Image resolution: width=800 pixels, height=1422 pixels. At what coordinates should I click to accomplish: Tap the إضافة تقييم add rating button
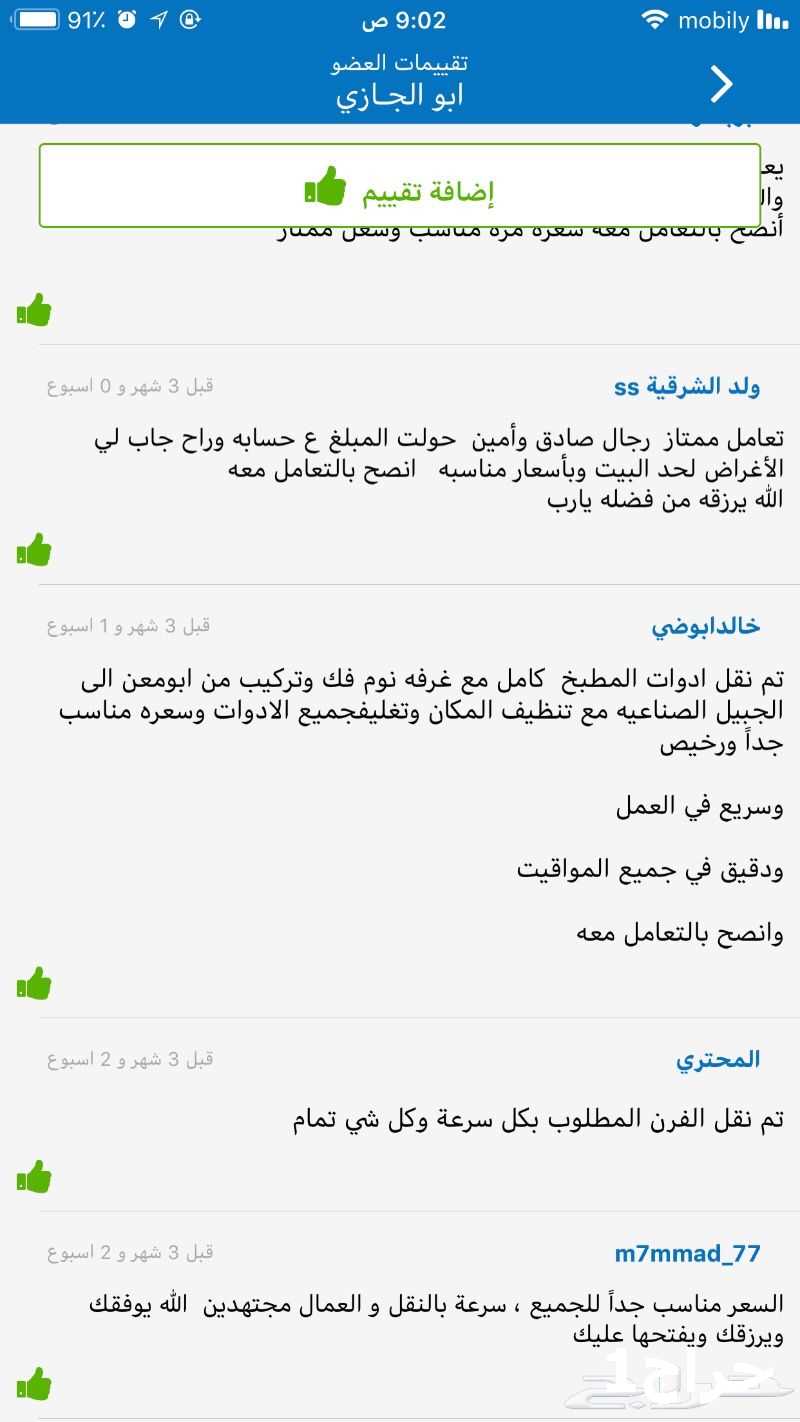(x=400, y=186)
